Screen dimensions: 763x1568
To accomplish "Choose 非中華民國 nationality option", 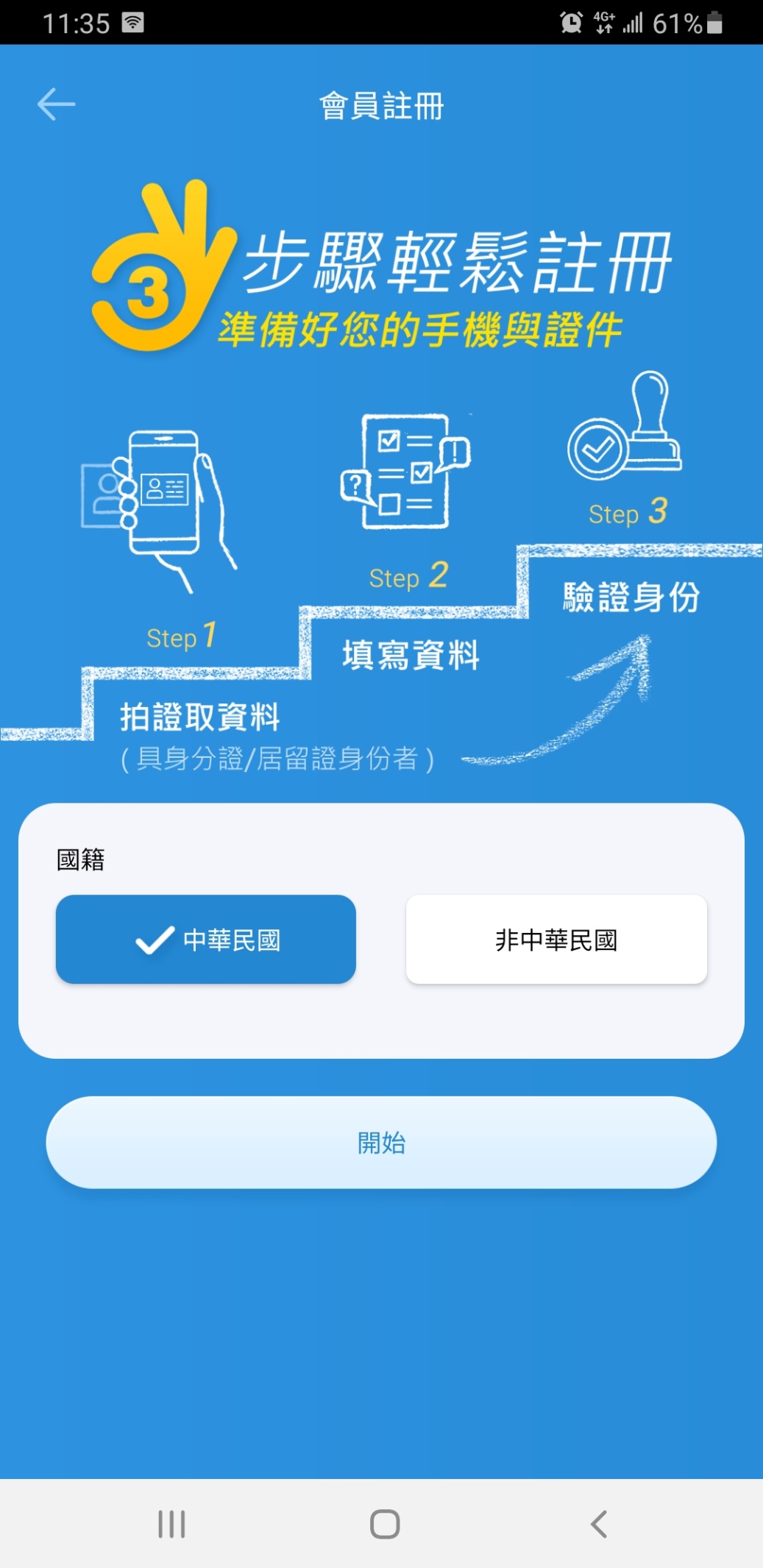I will coord(556,940).
